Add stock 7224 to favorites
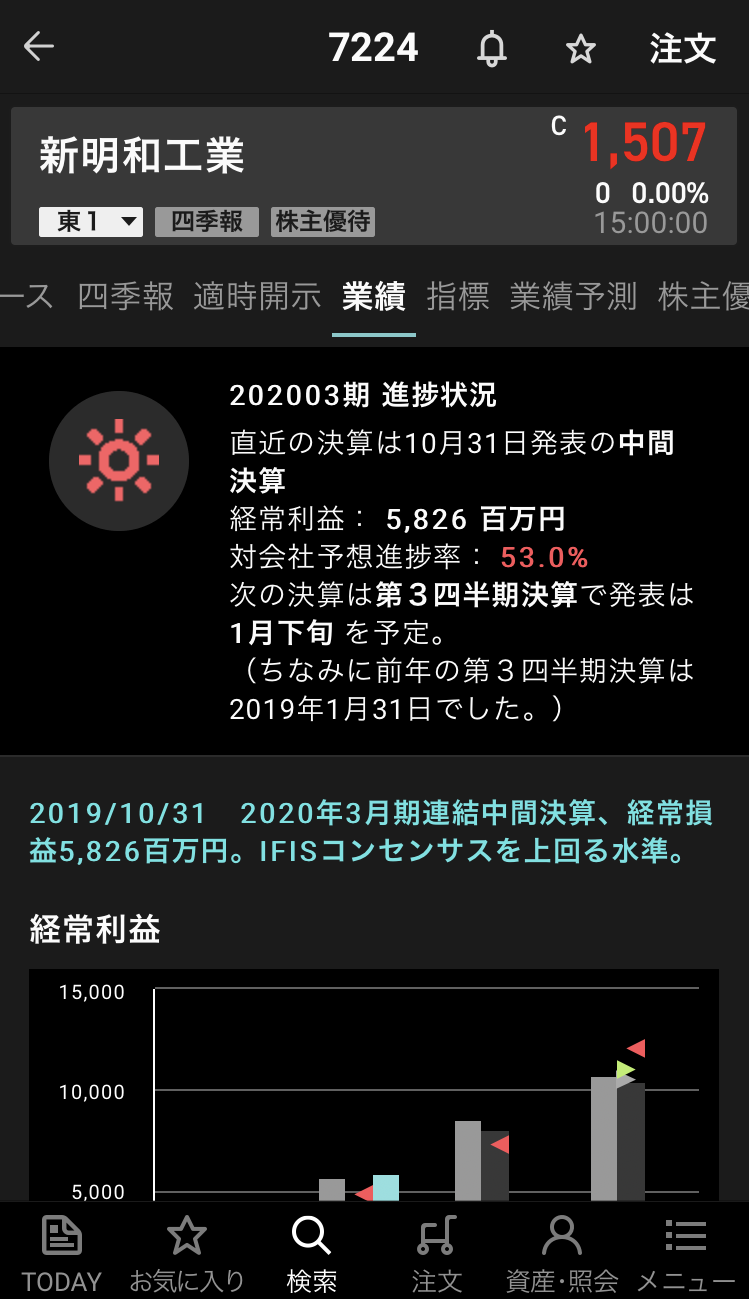The height and width of the screenshot is (1299, 749). (580, 48)
